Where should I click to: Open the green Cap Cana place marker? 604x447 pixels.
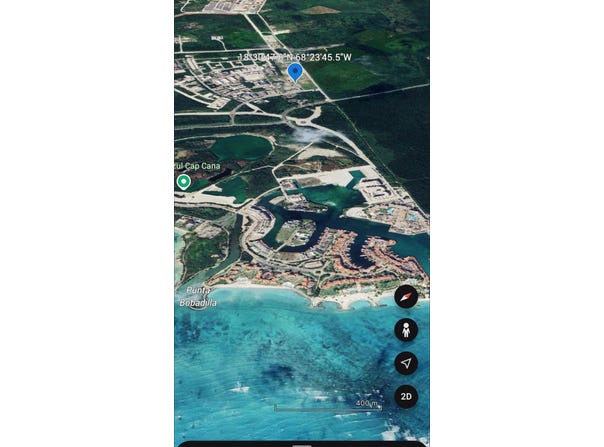click(184, 181)
